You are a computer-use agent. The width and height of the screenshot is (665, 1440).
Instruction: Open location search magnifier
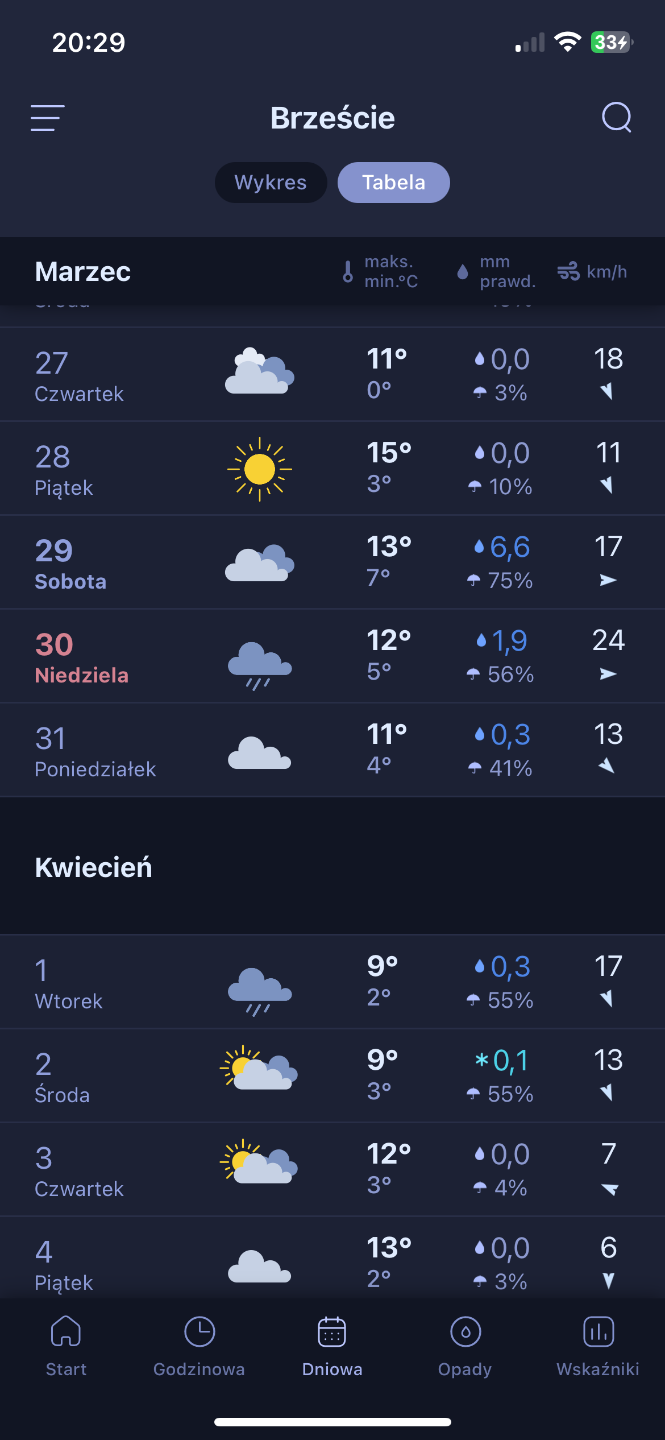pyautogui.click(x=616, y=118)
